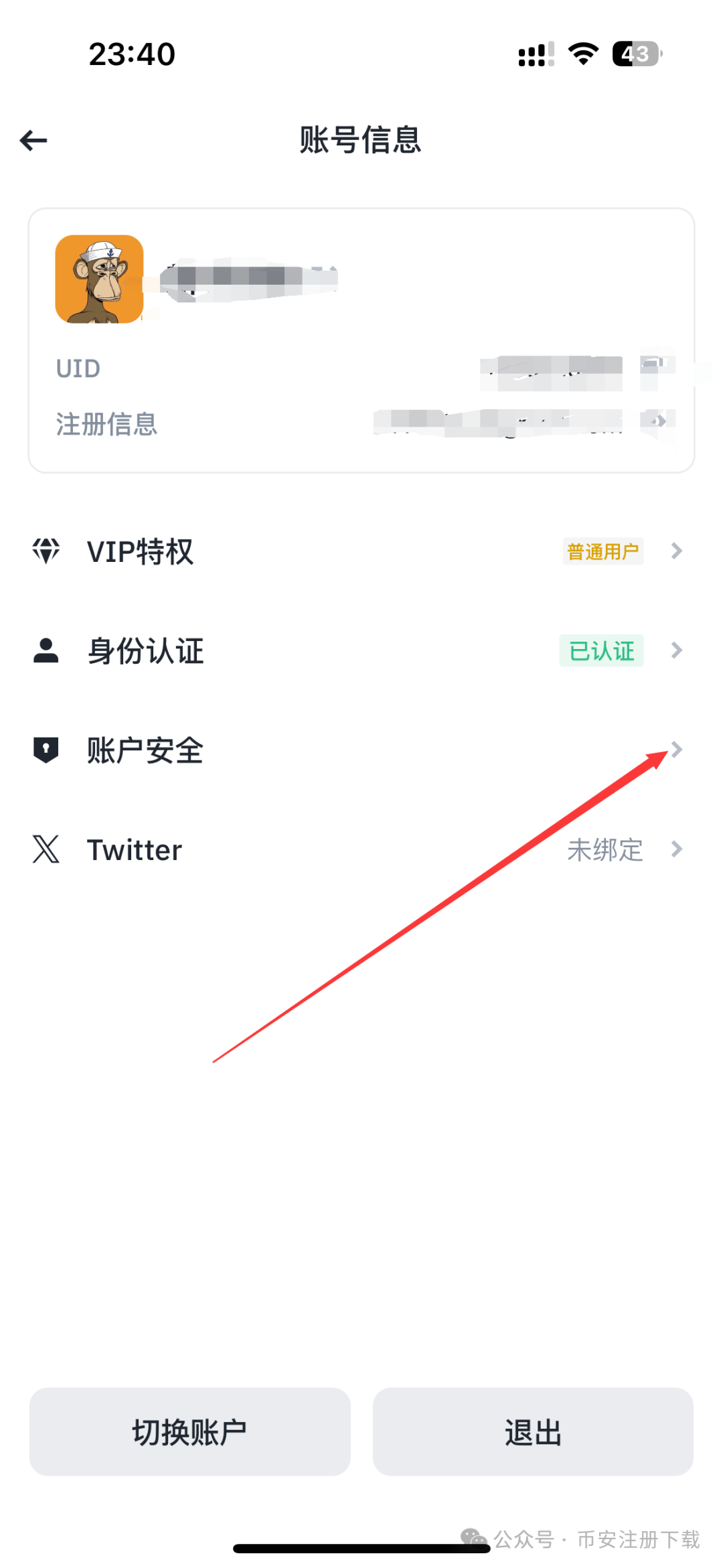Tap the back arrow to leave 账号信息
This screenshot has width=723, height=1568.
[x=33, y=140]
